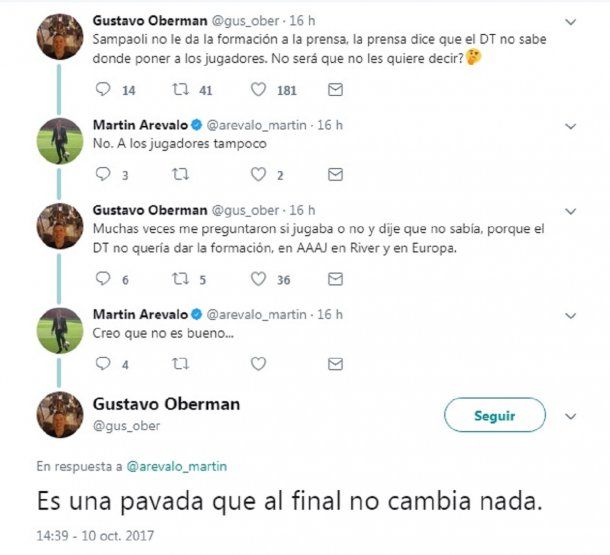Retweet the tweet with 41 retweets
The width and height of the screenshot is (610, 555).
coord(181,90)
